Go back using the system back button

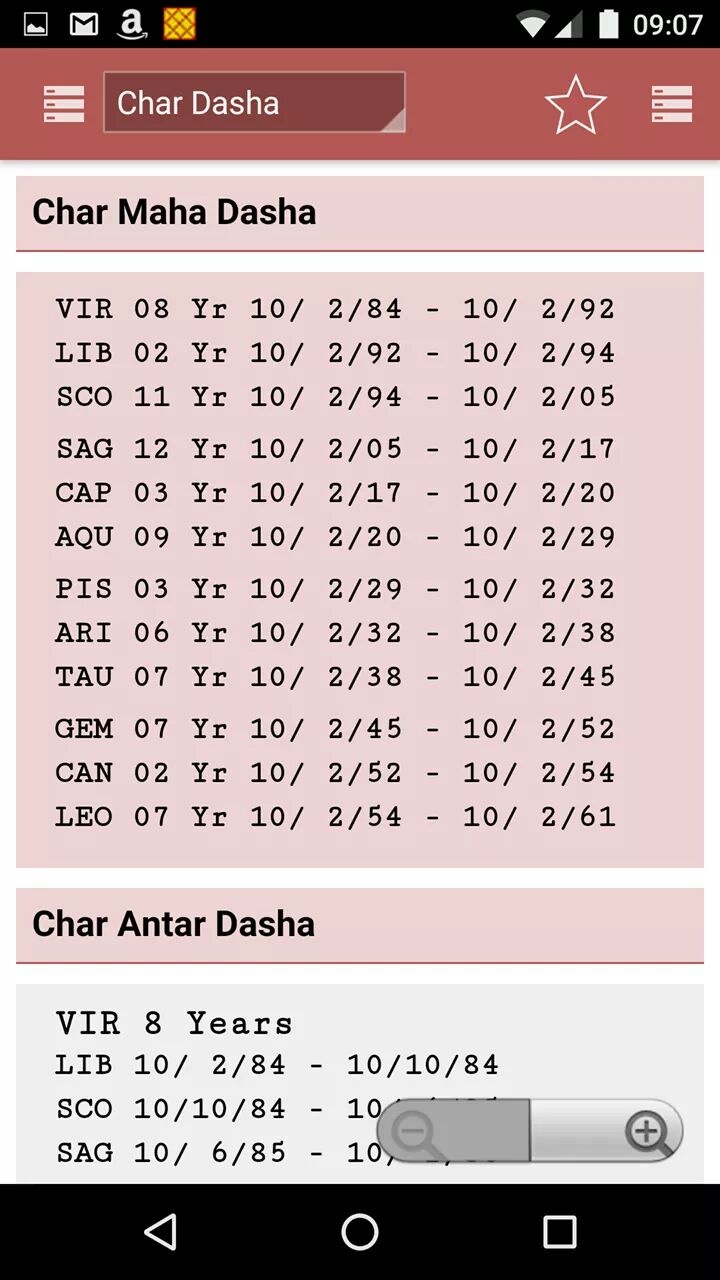pyautogui.click(x=160, y=1232)
